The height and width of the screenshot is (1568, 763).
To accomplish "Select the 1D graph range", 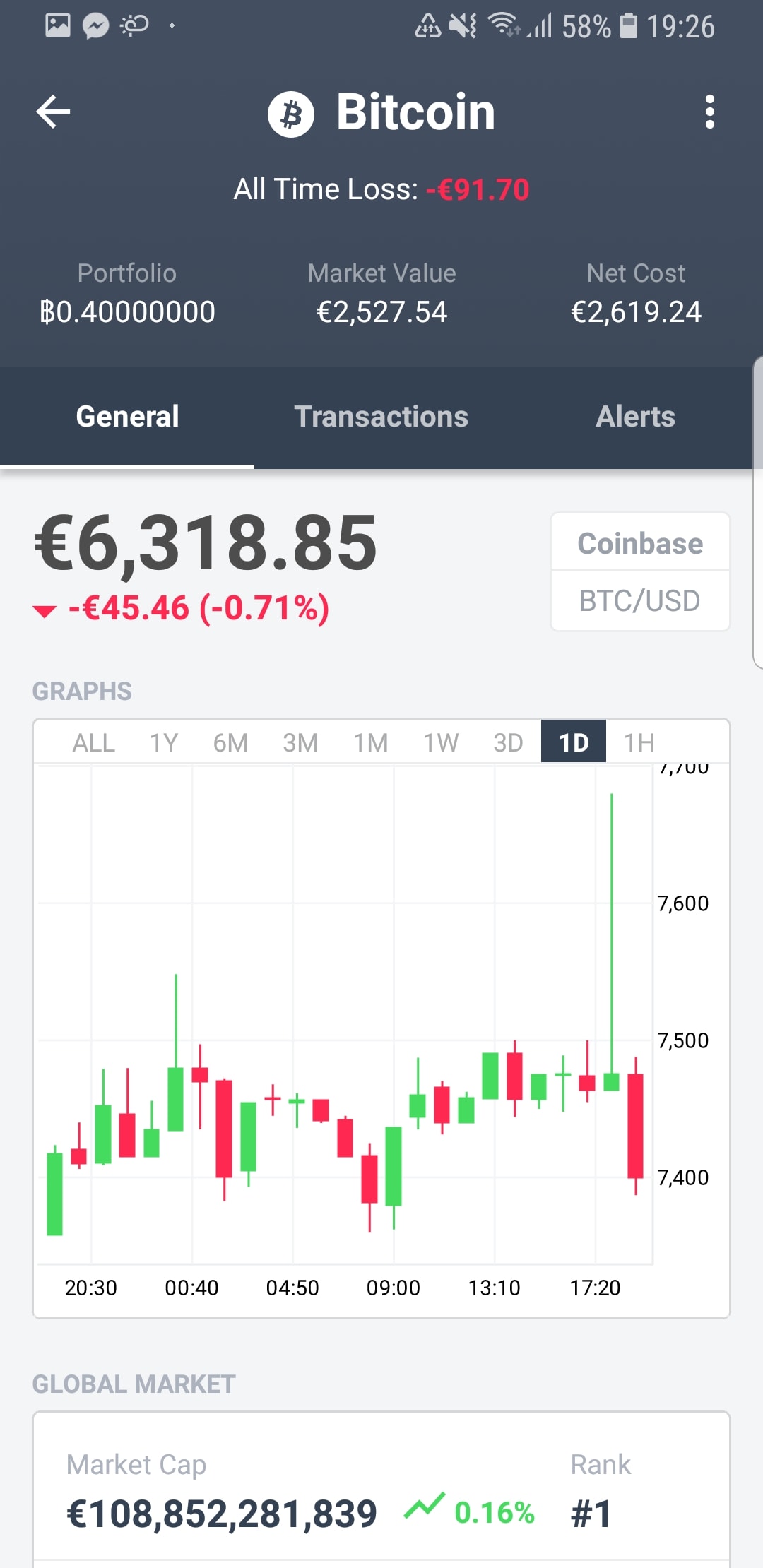I will point(574,742).
